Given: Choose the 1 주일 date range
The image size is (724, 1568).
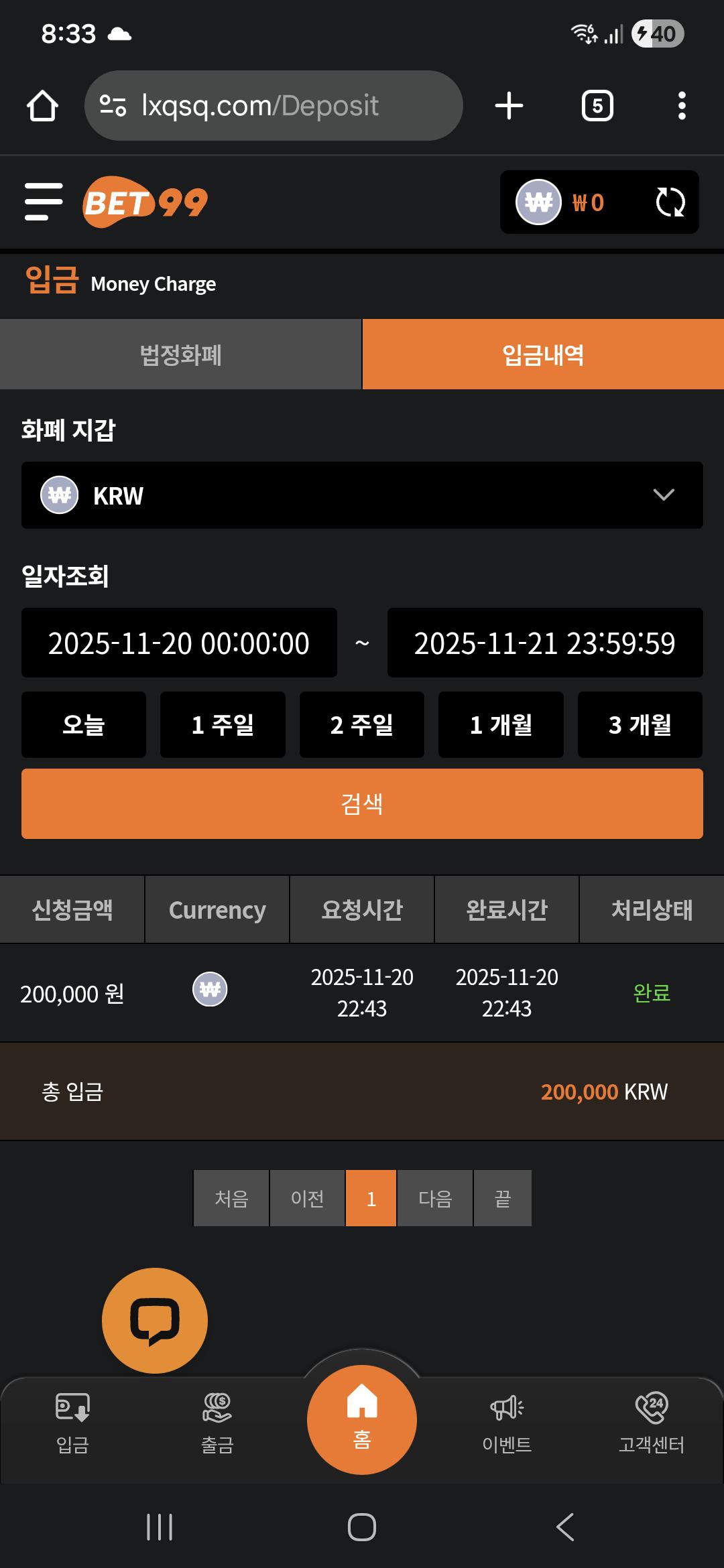Looking at the screenshot, I should 223,725.
